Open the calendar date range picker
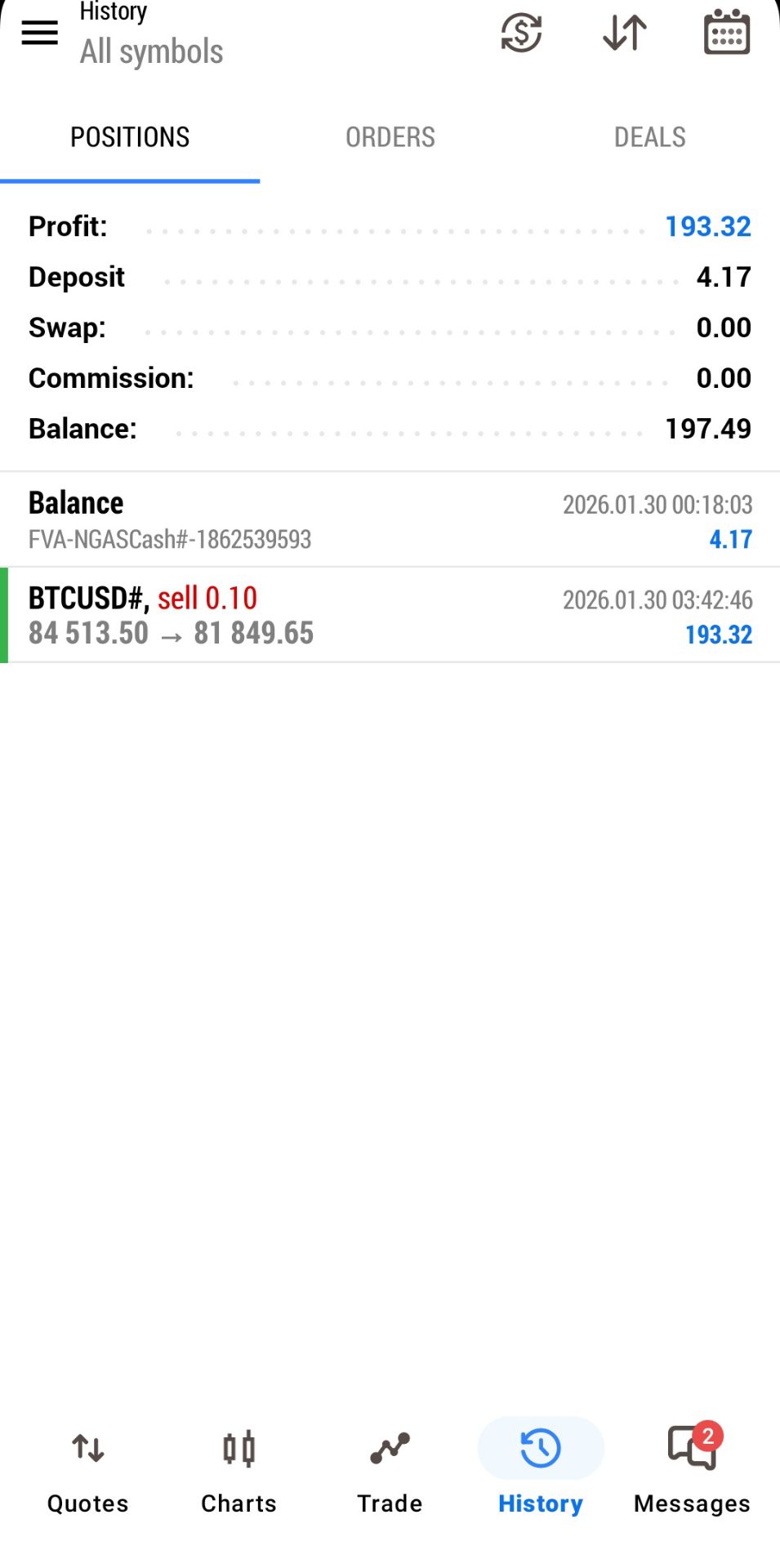Image resolution: width=780 pixels, height=1568 pixels. pos(726,33)
